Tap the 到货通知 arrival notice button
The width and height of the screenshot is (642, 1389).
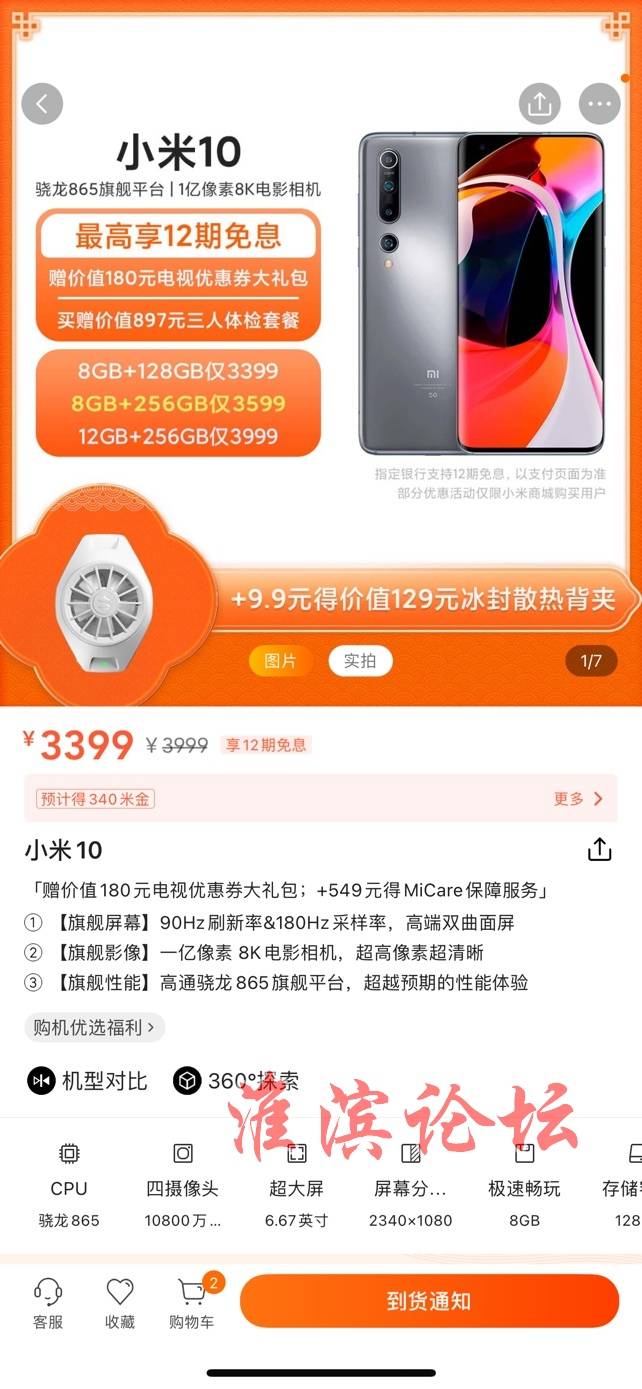428,1301
